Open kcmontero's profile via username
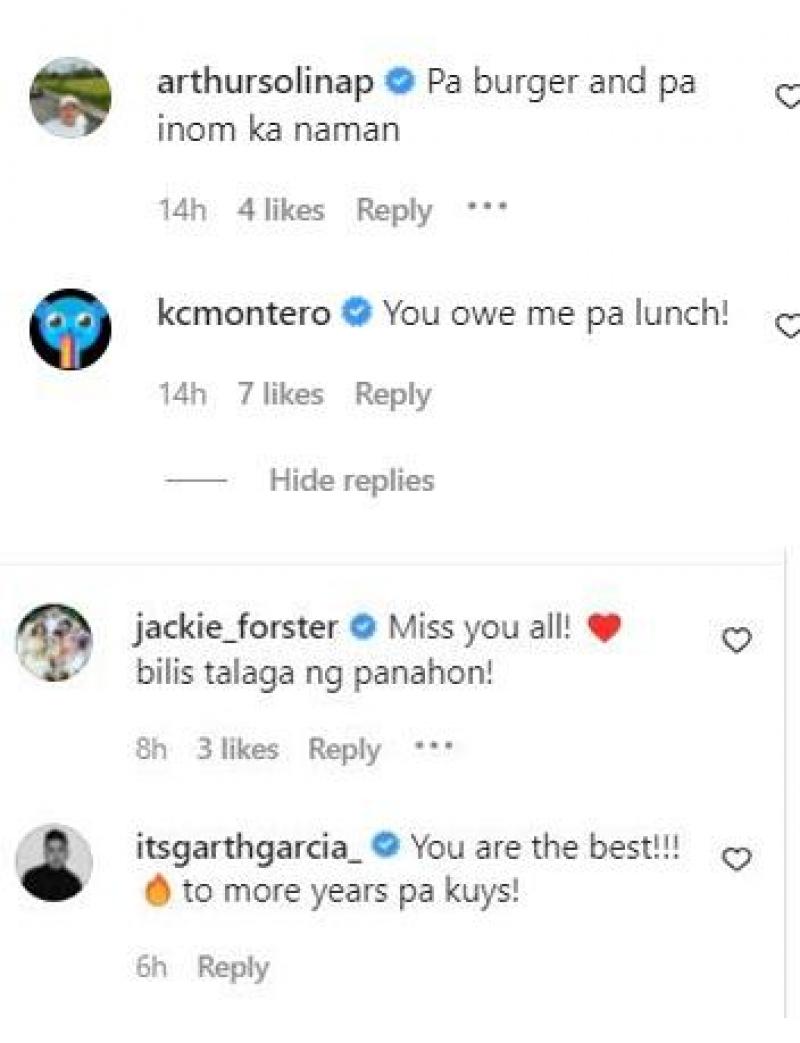Image resolution: width=800 pixels, height=1043 pixels. tap(244, 313)
